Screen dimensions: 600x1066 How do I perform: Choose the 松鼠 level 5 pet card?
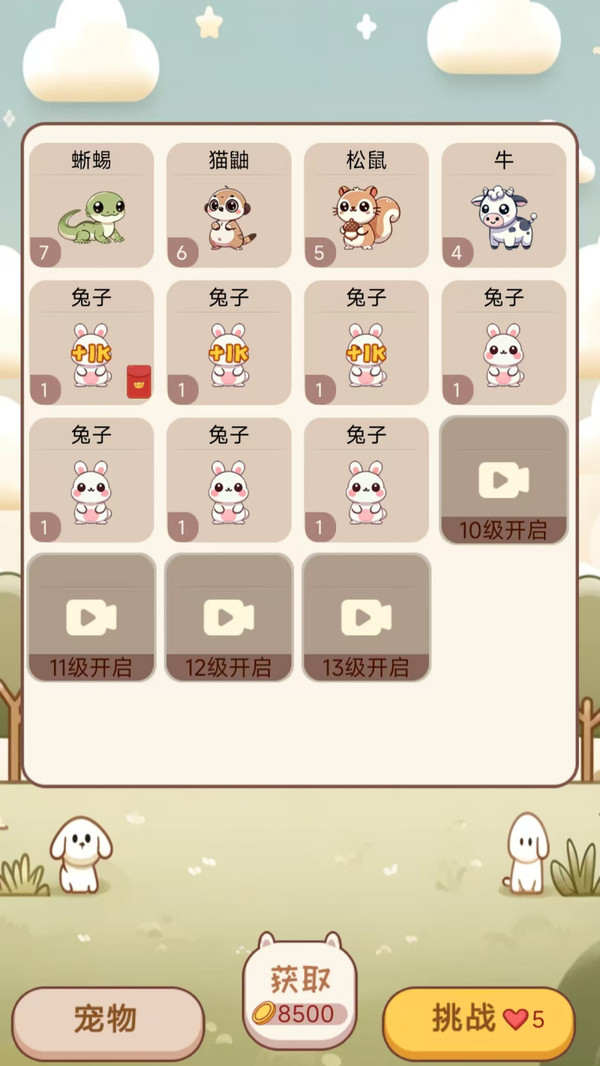[x=366, y=205]
